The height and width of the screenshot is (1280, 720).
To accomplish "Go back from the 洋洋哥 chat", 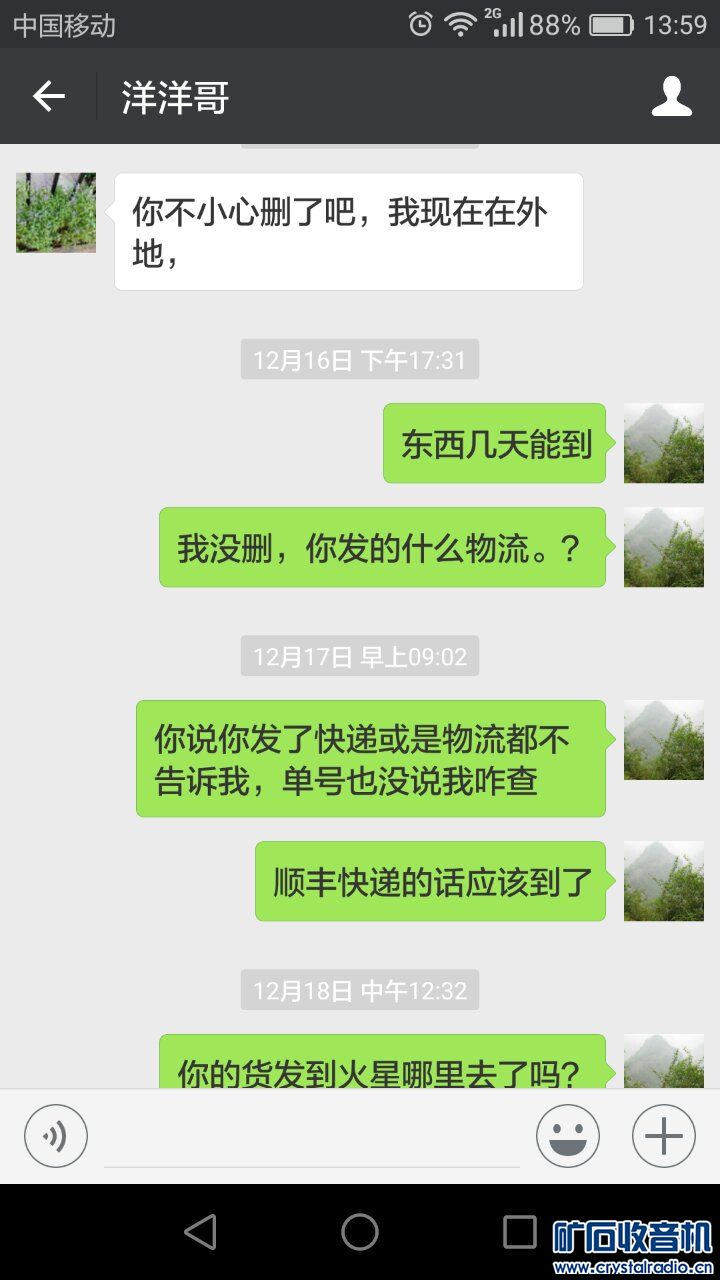I will (x=48, y=96).
